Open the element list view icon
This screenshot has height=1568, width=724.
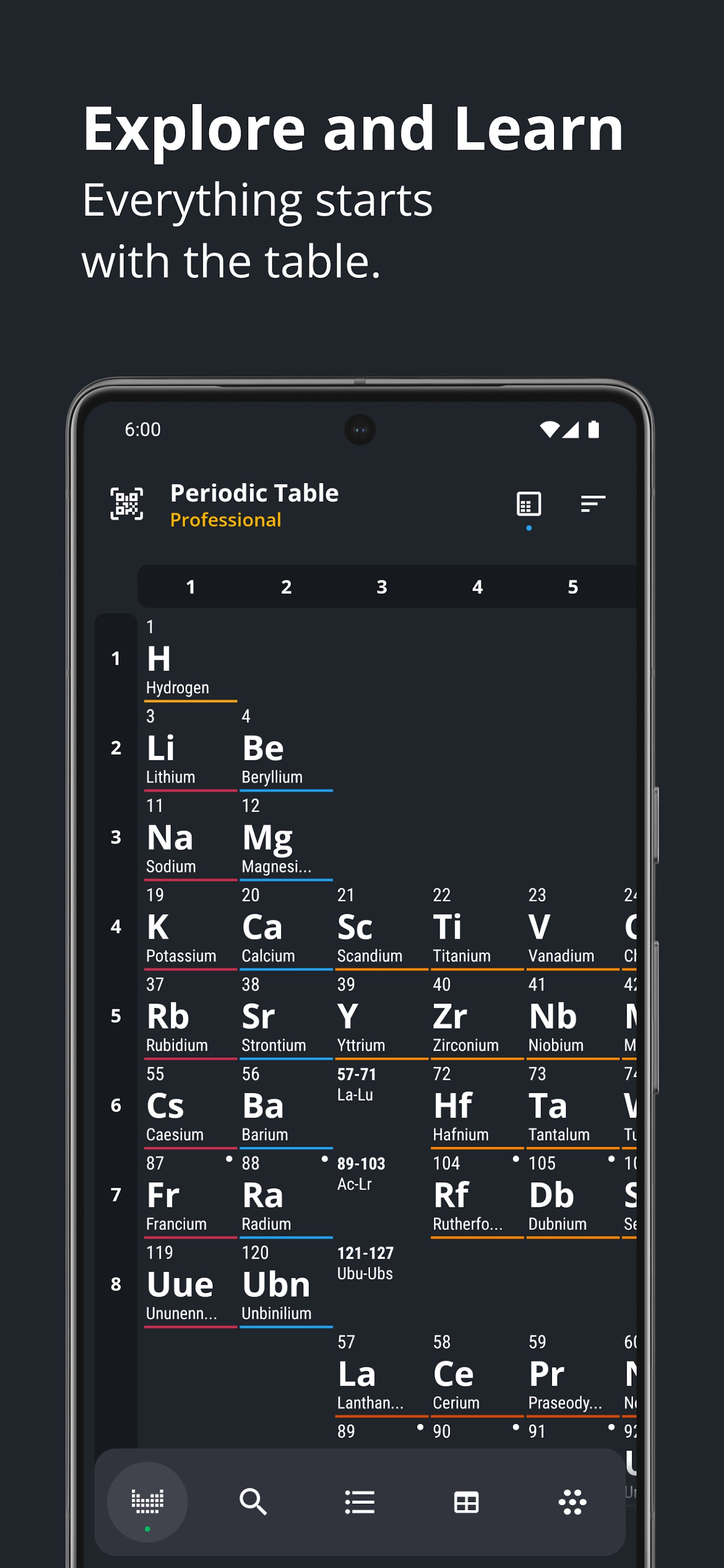click(x=359, y=1501)
